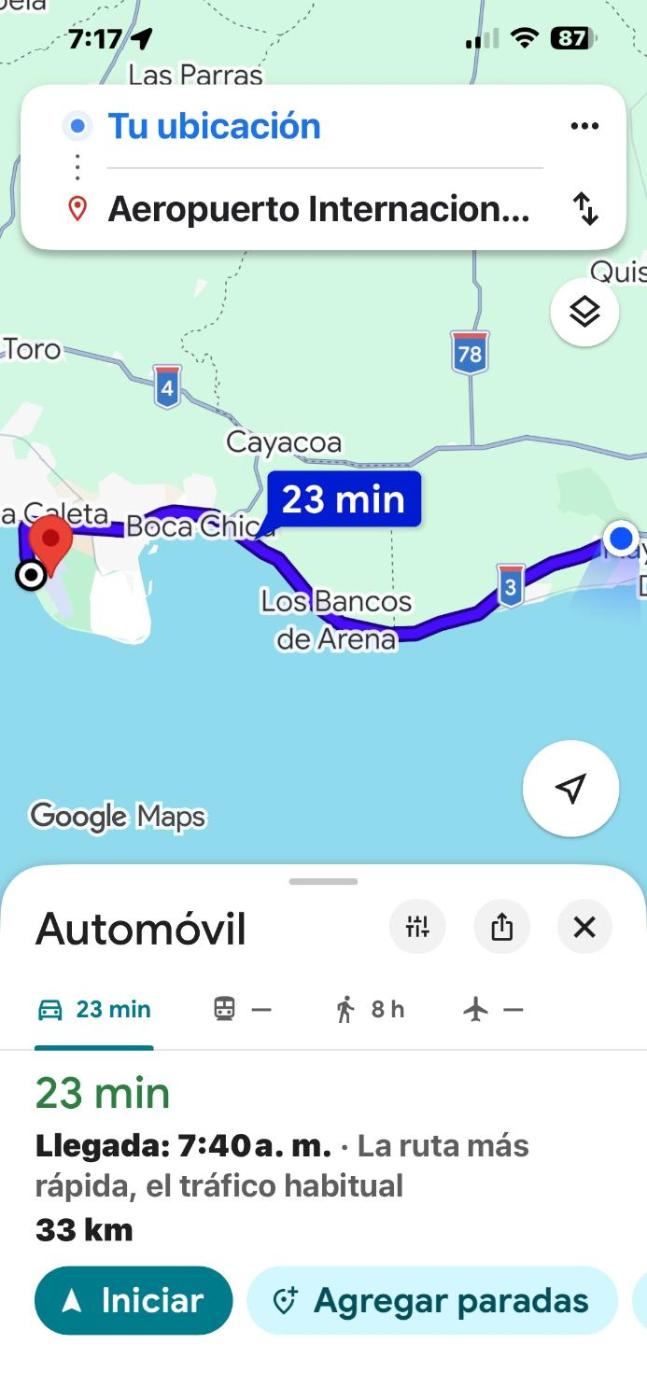
Task: Close the directions panel
Action: coord(585,927)
